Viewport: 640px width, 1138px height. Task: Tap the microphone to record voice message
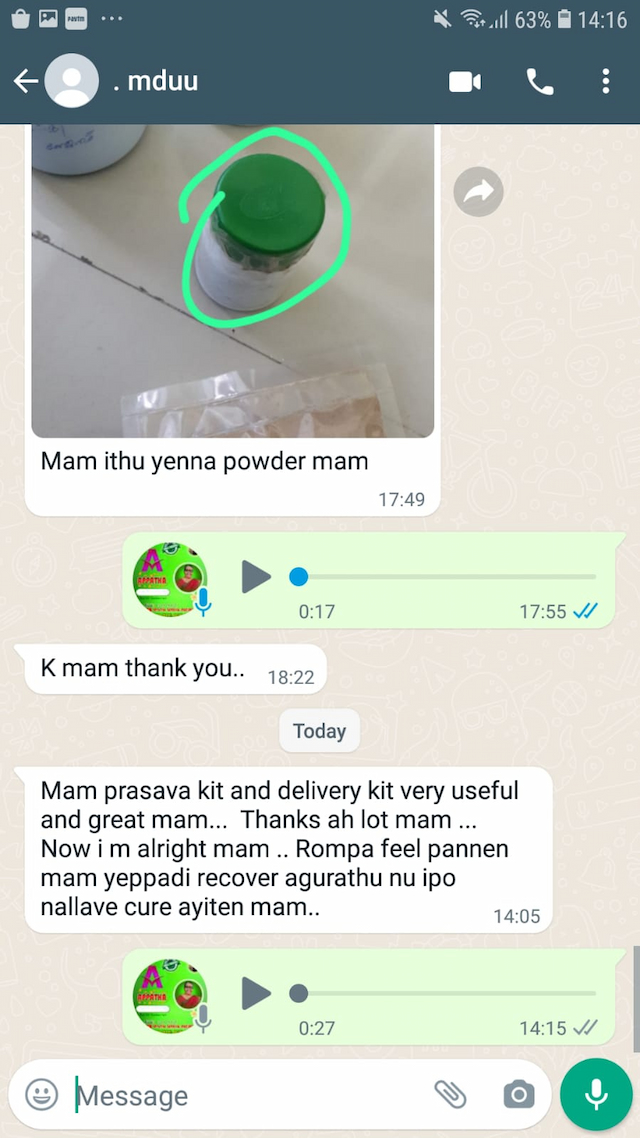[x=597, y=1094]
